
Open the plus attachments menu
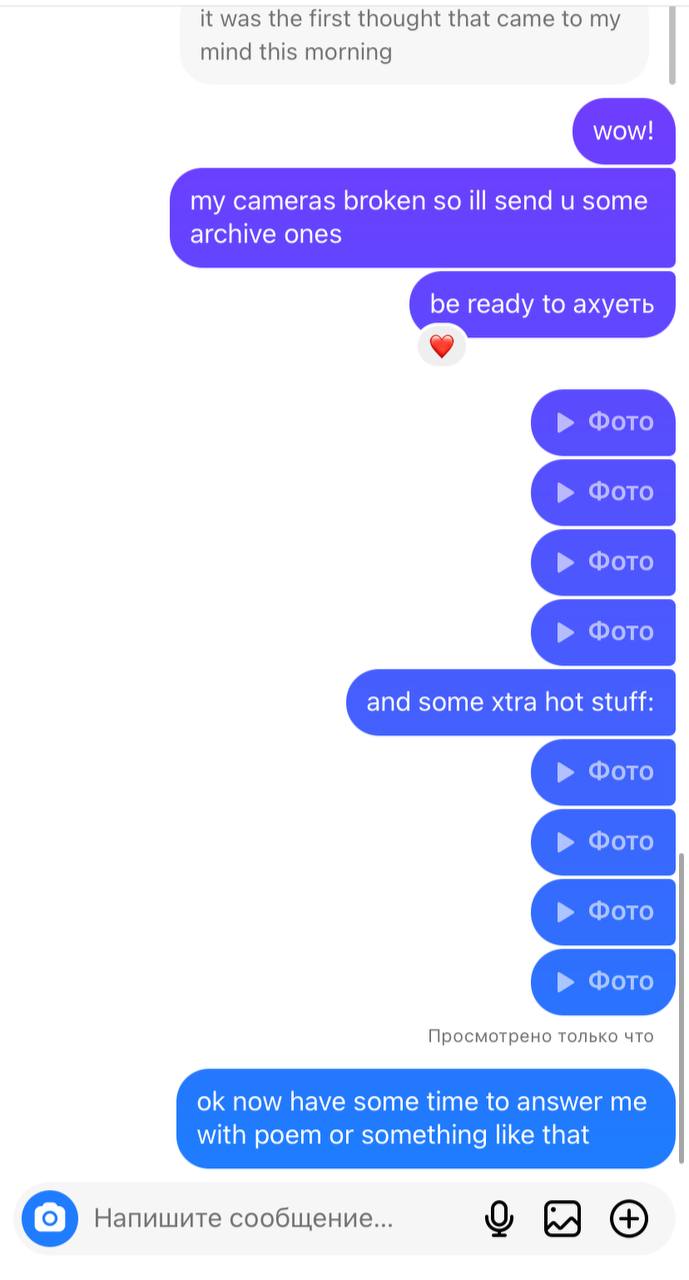629,1218
